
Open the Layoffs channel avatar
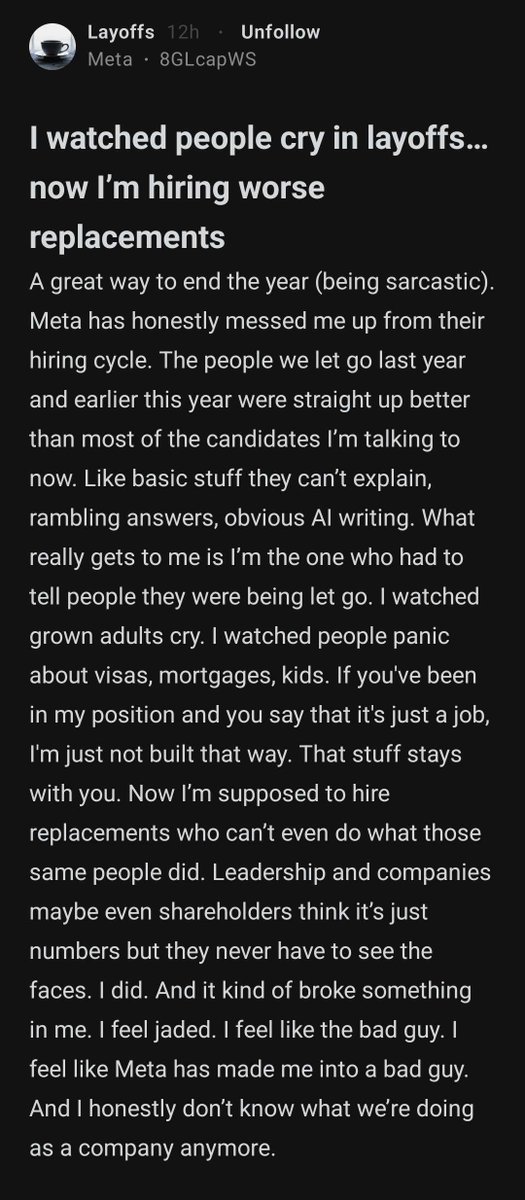50,46
